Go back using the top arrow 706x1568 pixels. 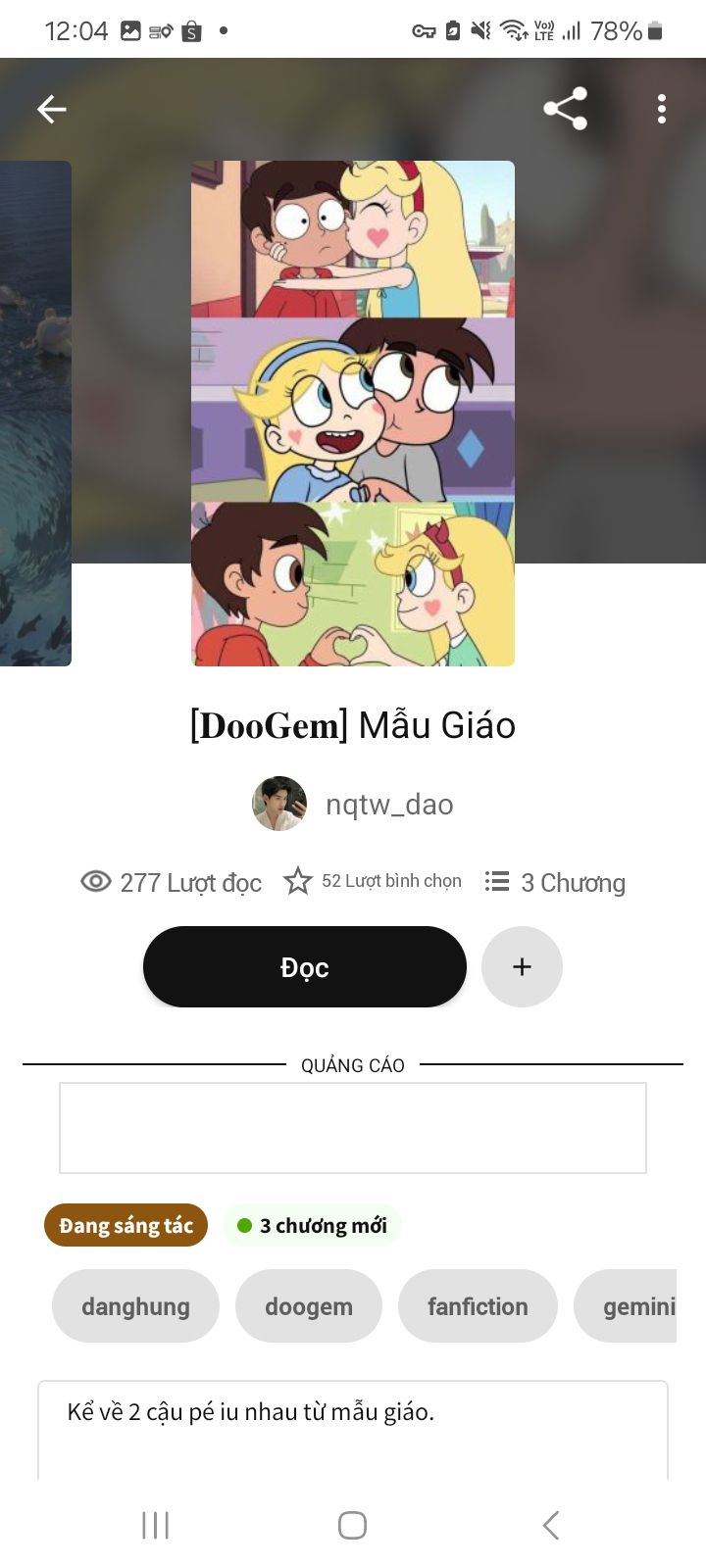point(52,109)
